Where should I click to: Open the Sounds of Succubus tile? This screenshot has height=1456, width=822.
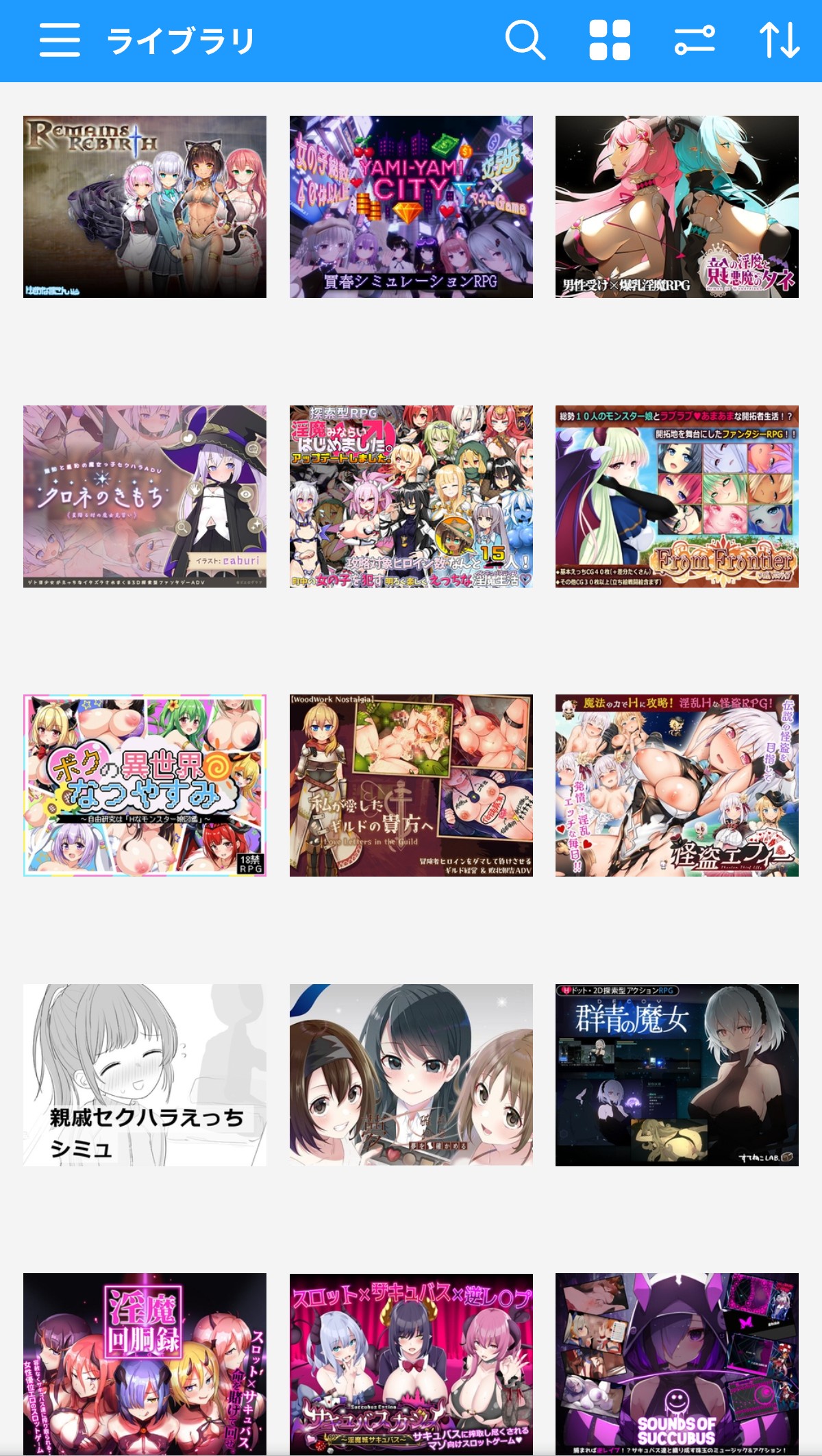coord(677,1364)
